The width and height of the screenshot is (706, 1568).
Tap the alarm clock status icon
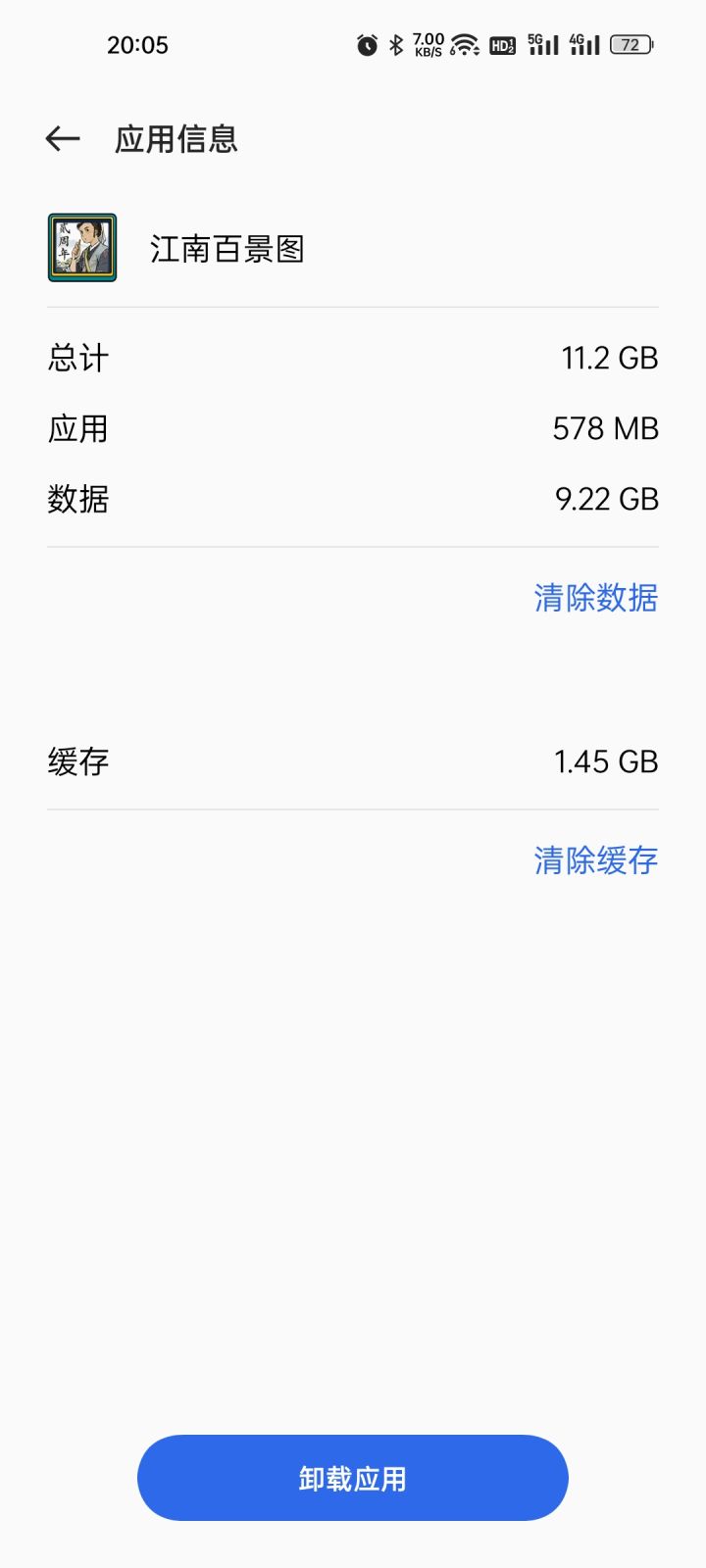(x=367, y=44)
